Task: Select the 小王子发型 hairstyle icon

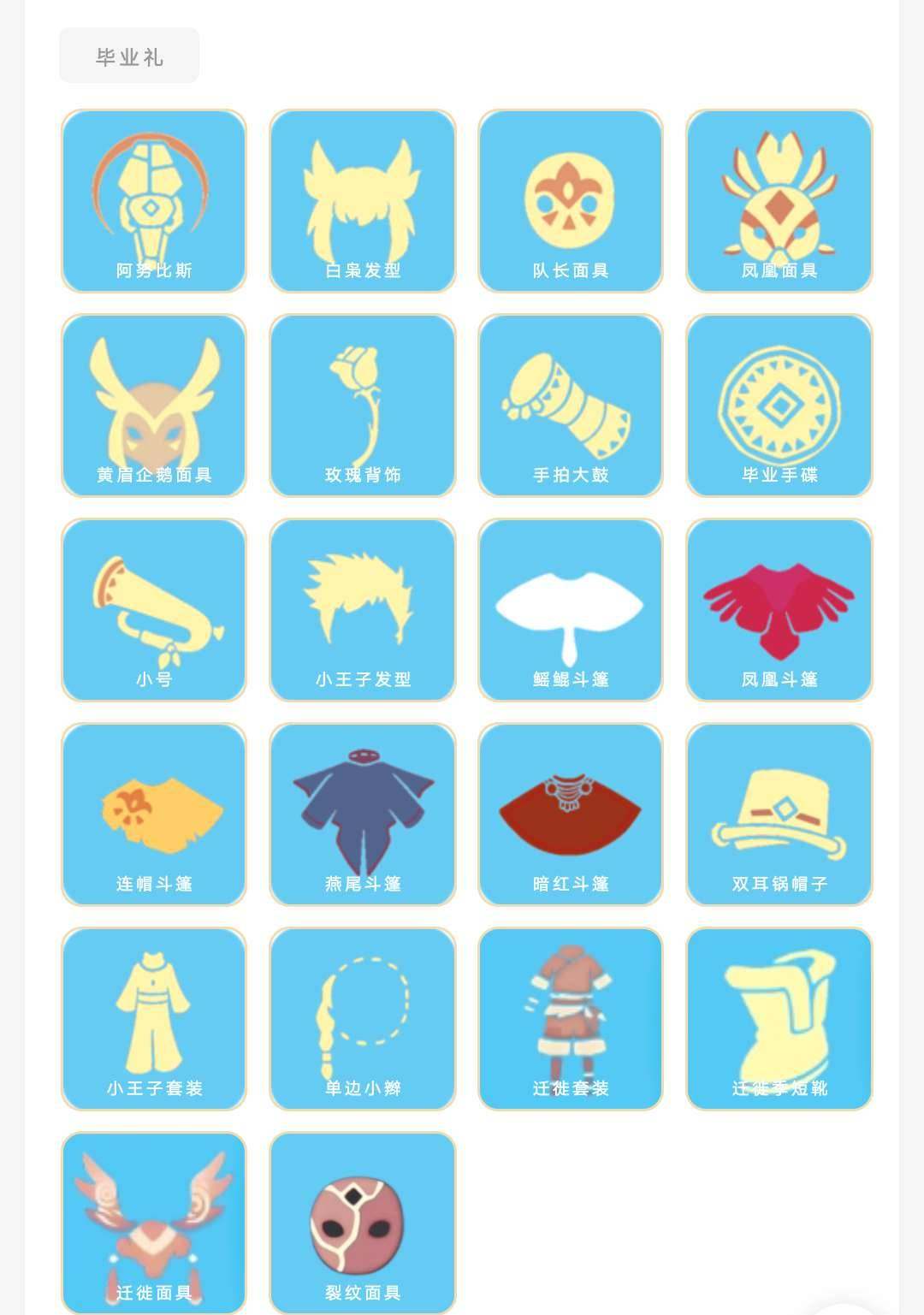Action: tap(361, 612)
